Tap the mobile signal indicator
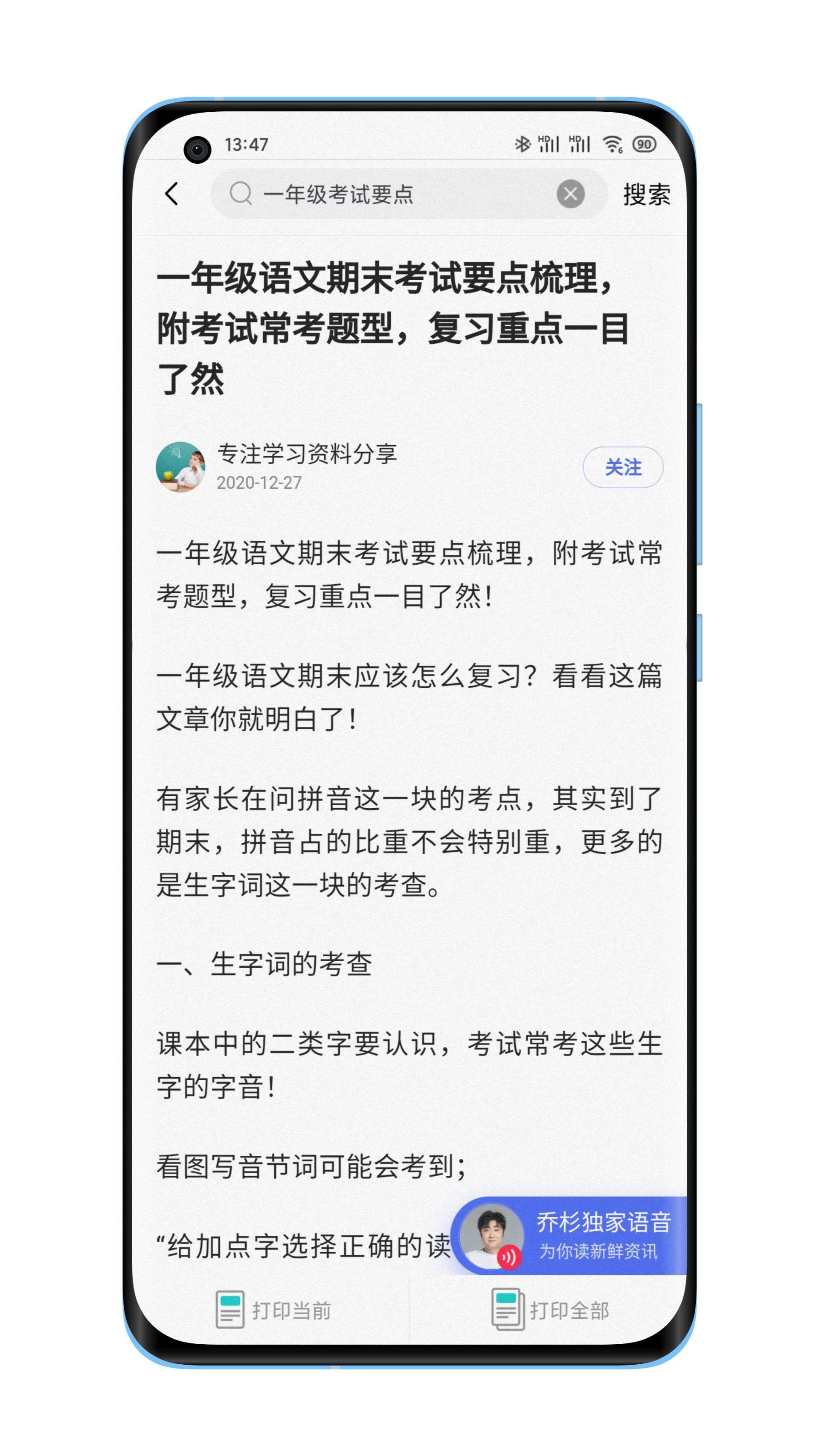The height and width of the screenshot is (1456, 819). (x=548, y=145)
